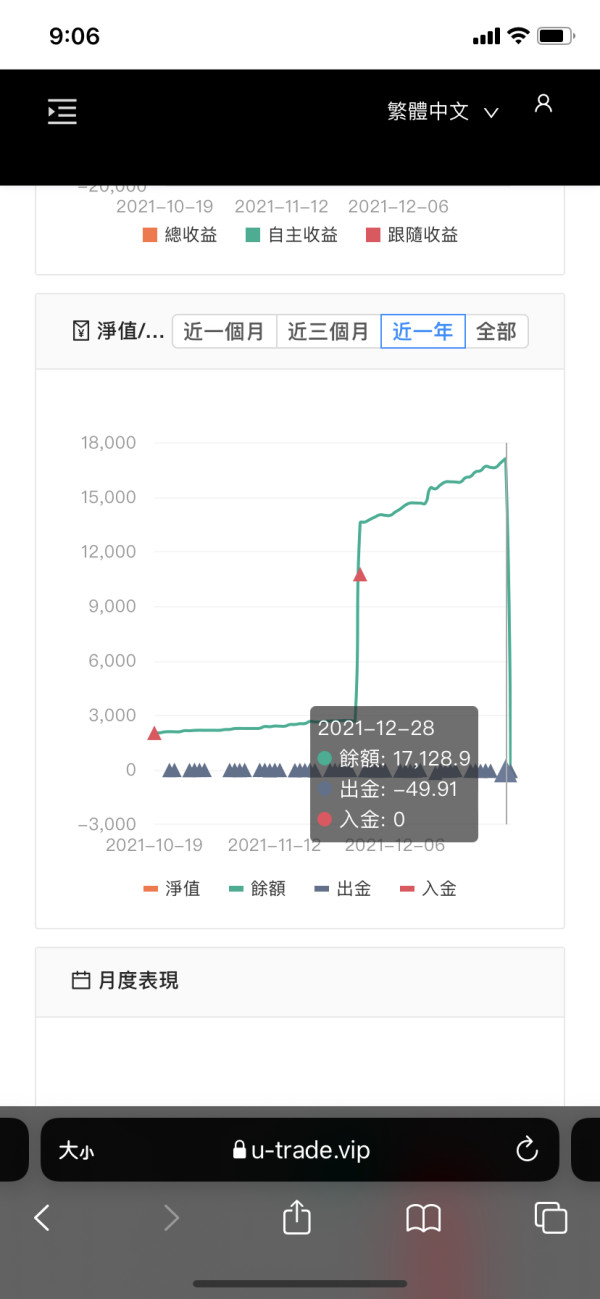Toggle the 出金 series in chart legend
600x1299 pixels.
[x=342, y=888]
